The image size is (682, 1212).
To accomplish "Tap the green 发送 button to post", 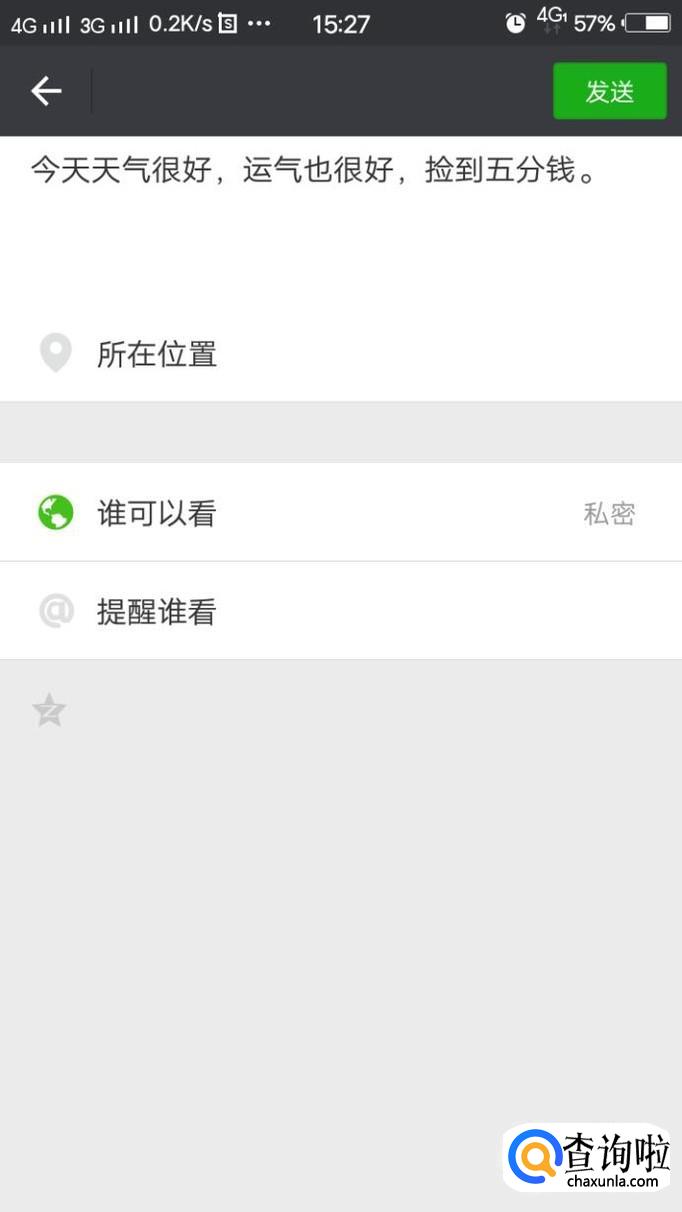I will point(609,91).
